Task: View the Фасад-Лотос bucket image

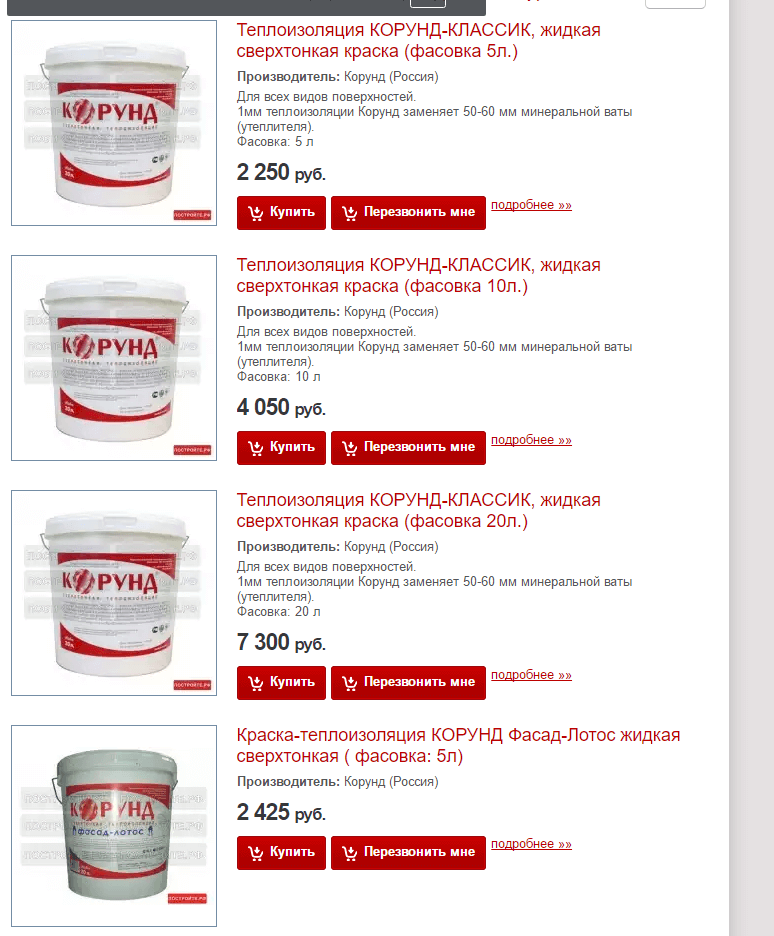Action: [x=114, y=825]
